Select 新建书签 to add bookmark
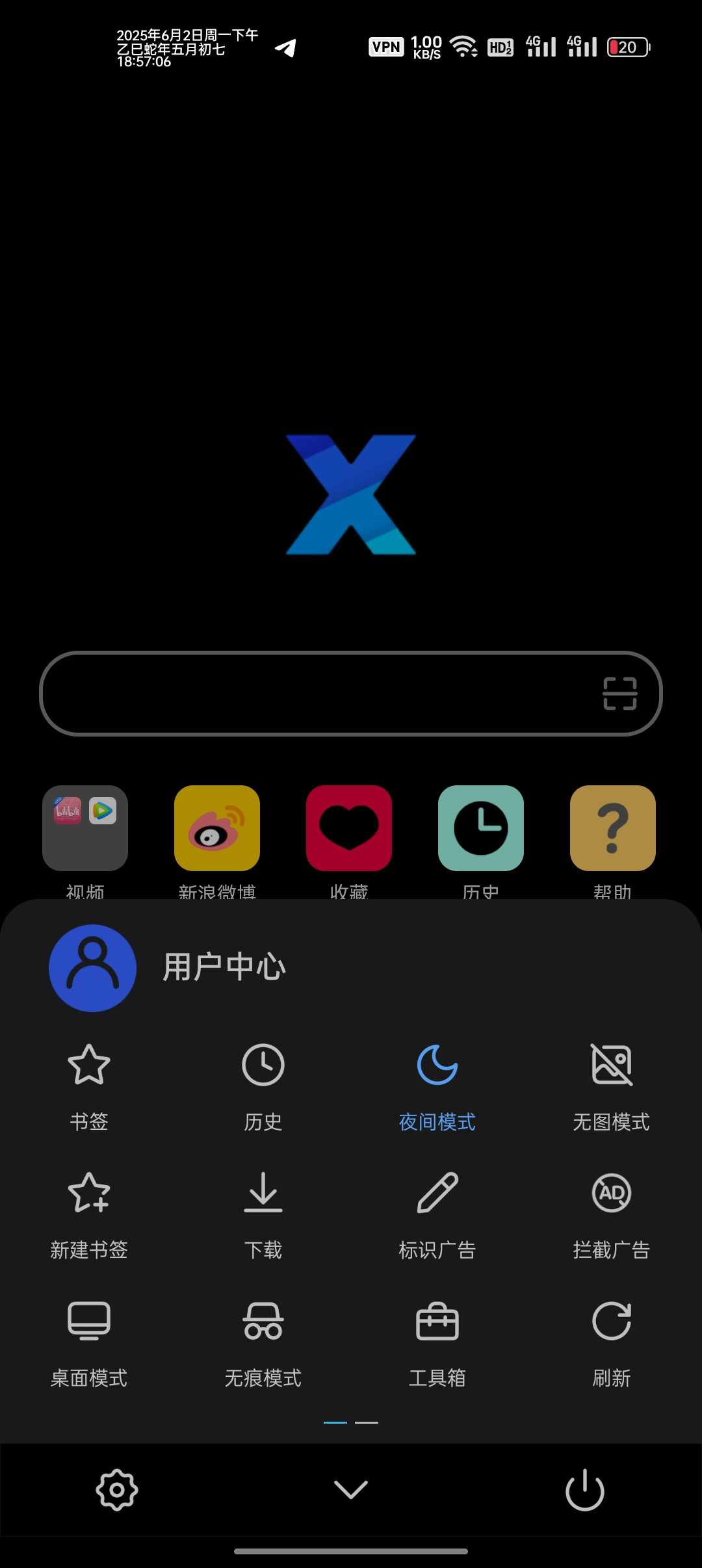 (x=89, y=1216)
